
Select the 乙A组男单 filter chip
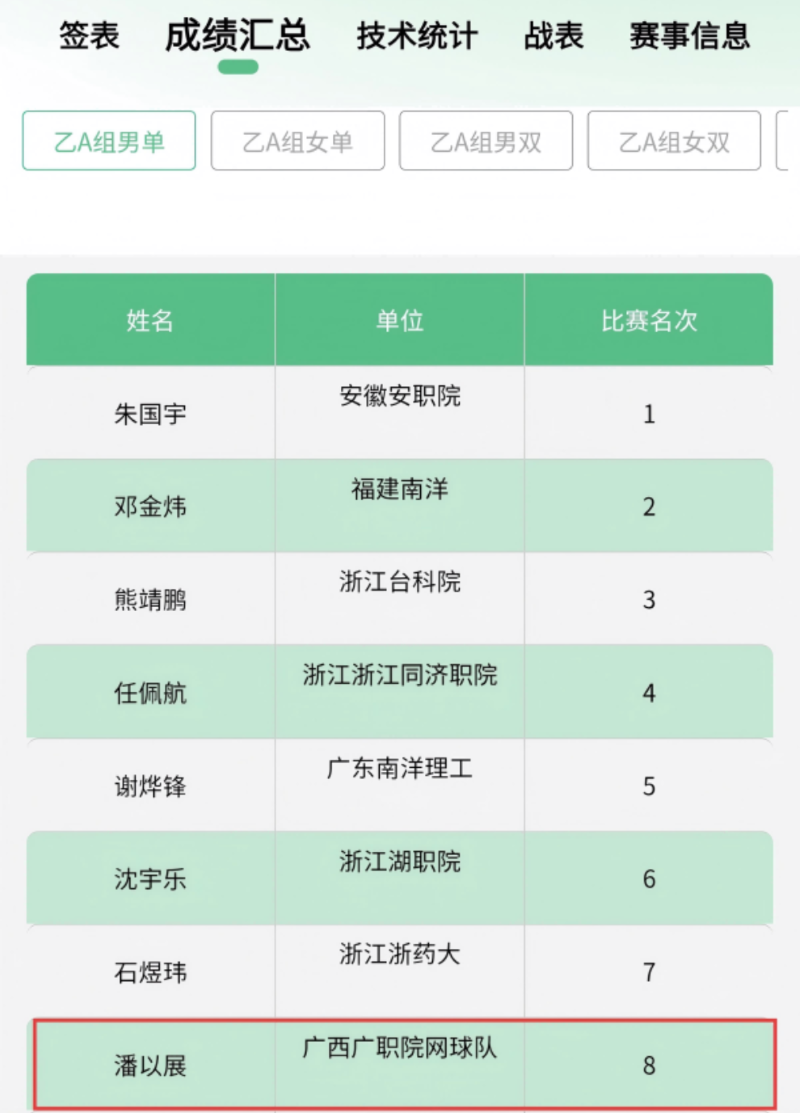(109, 141)
